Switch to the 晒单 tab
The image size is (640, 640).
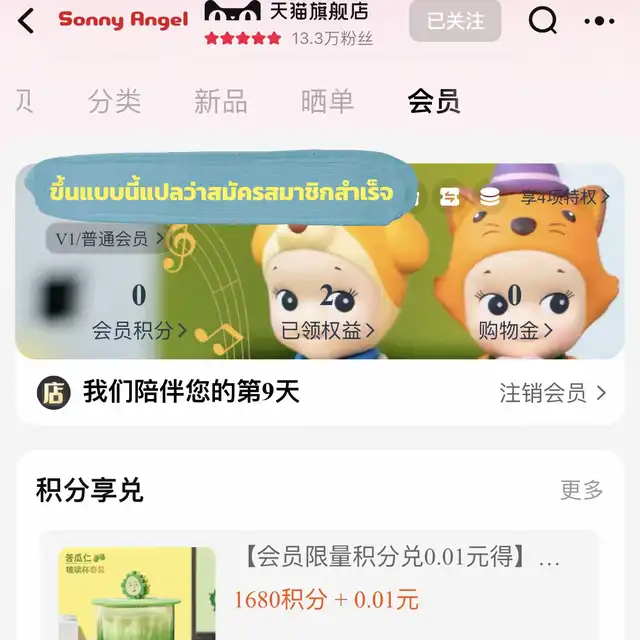[327, 101]
